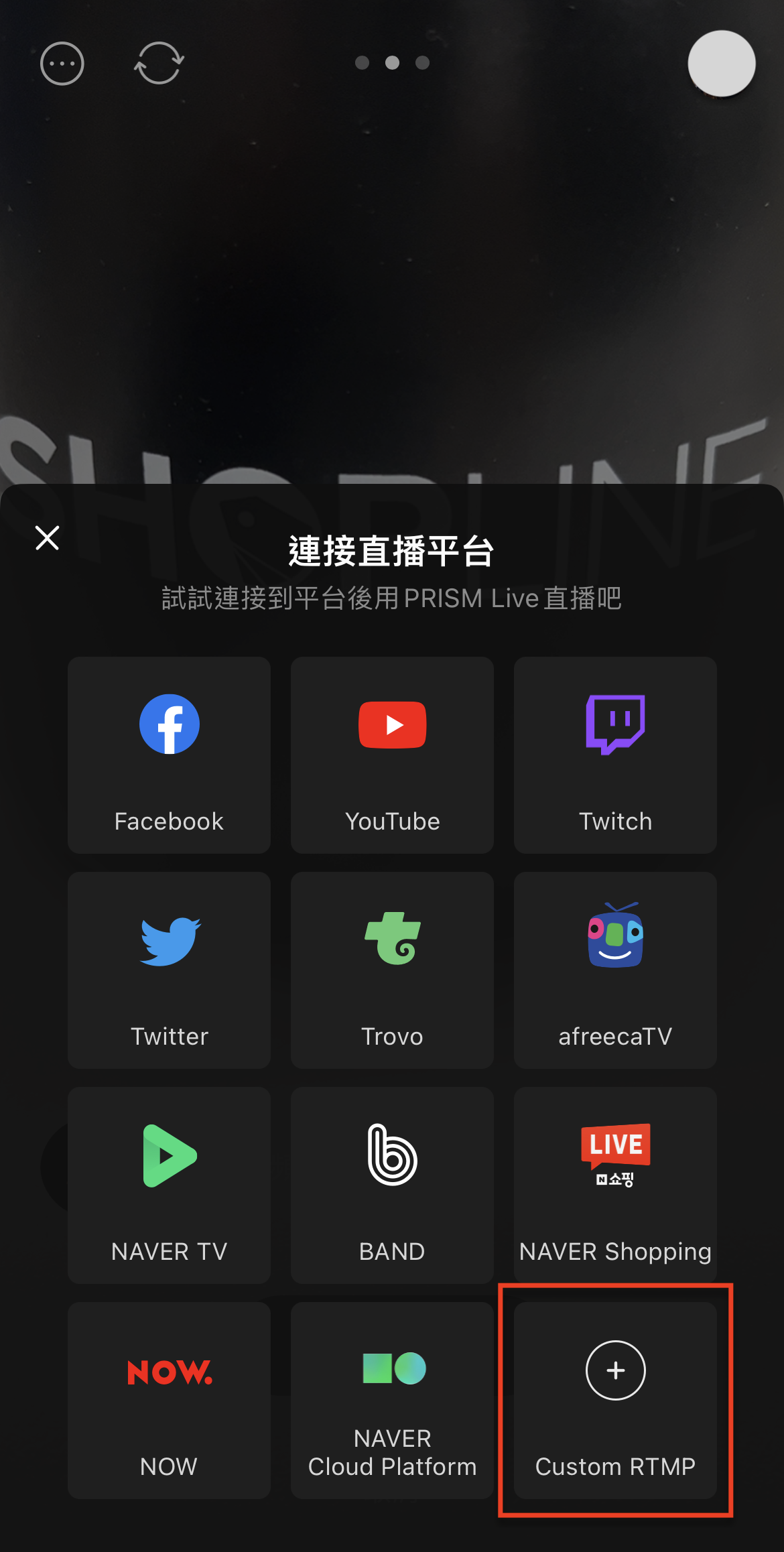Open the Trovo platform option

click(392, 970)
